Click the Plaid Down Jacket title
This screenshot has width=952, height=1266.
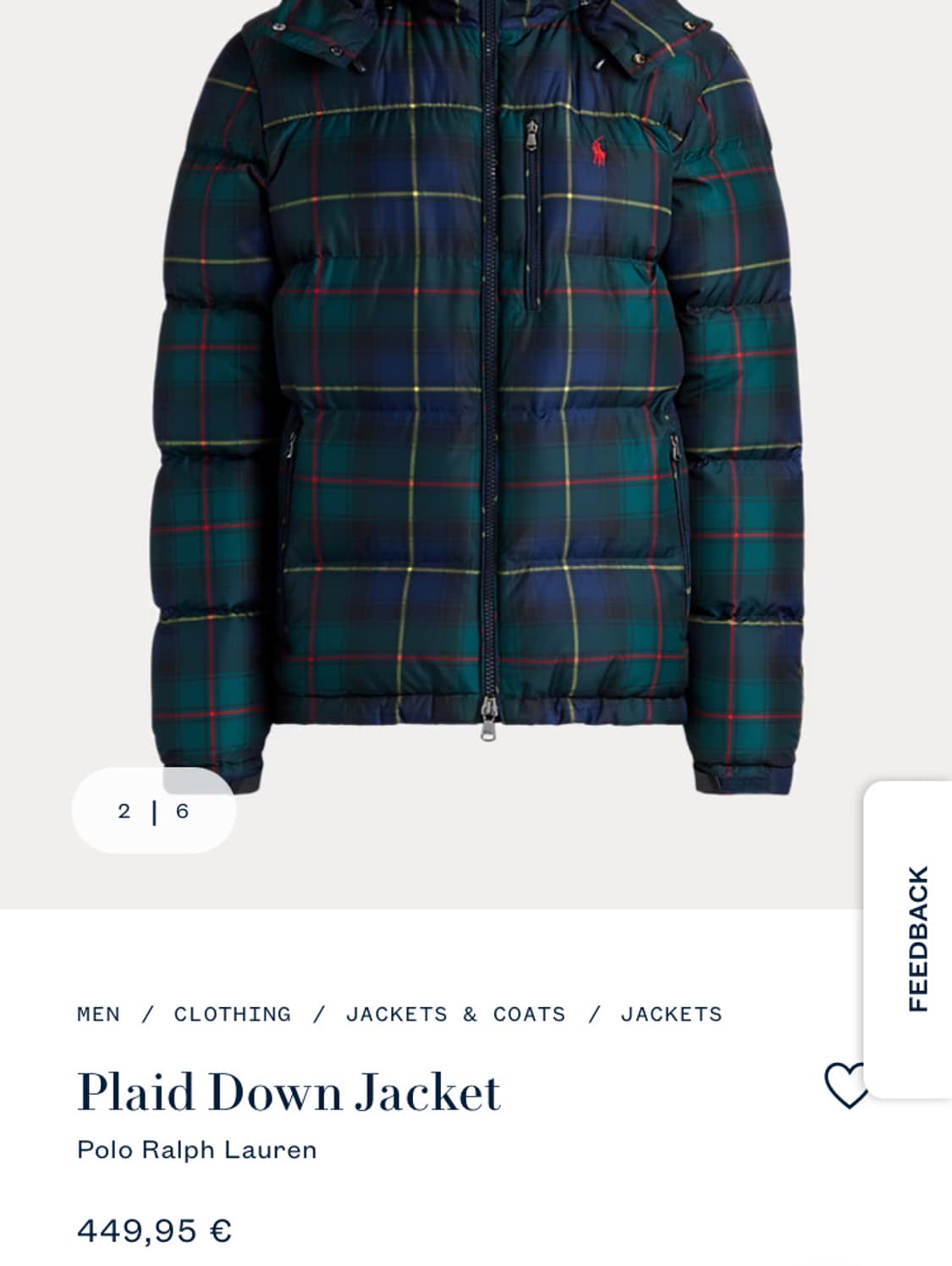pos(289,1092)
